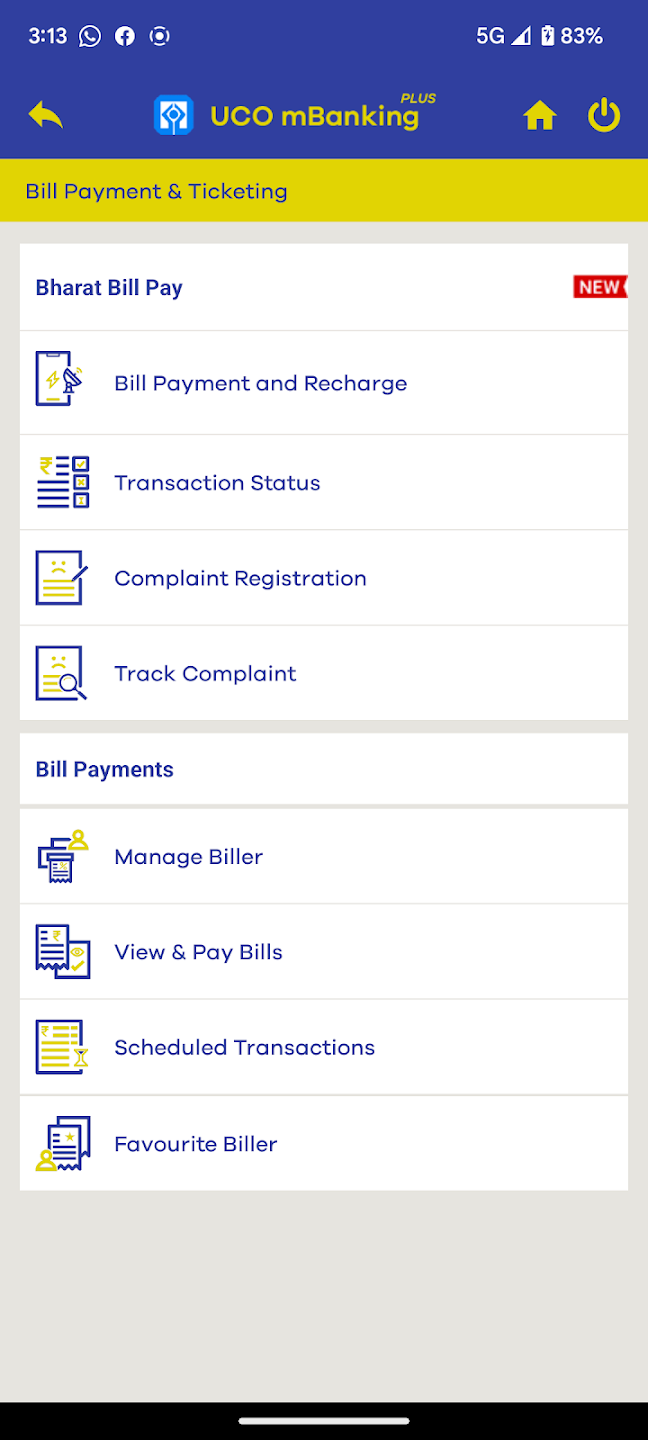Select Track Complaint
Screen dimensions: 648x1440
[x=205, y=674]
